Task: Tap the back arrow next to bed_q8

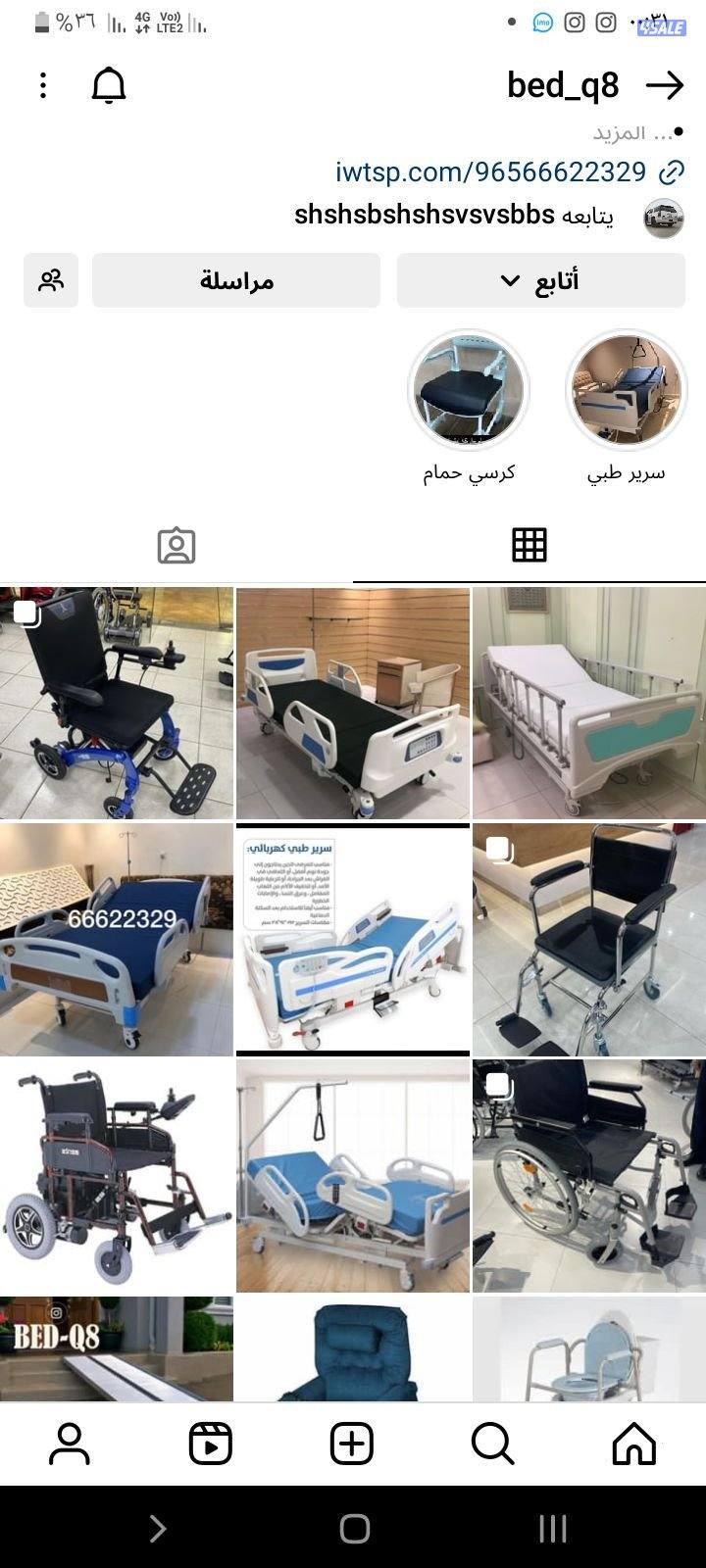Action: [667, 85]
